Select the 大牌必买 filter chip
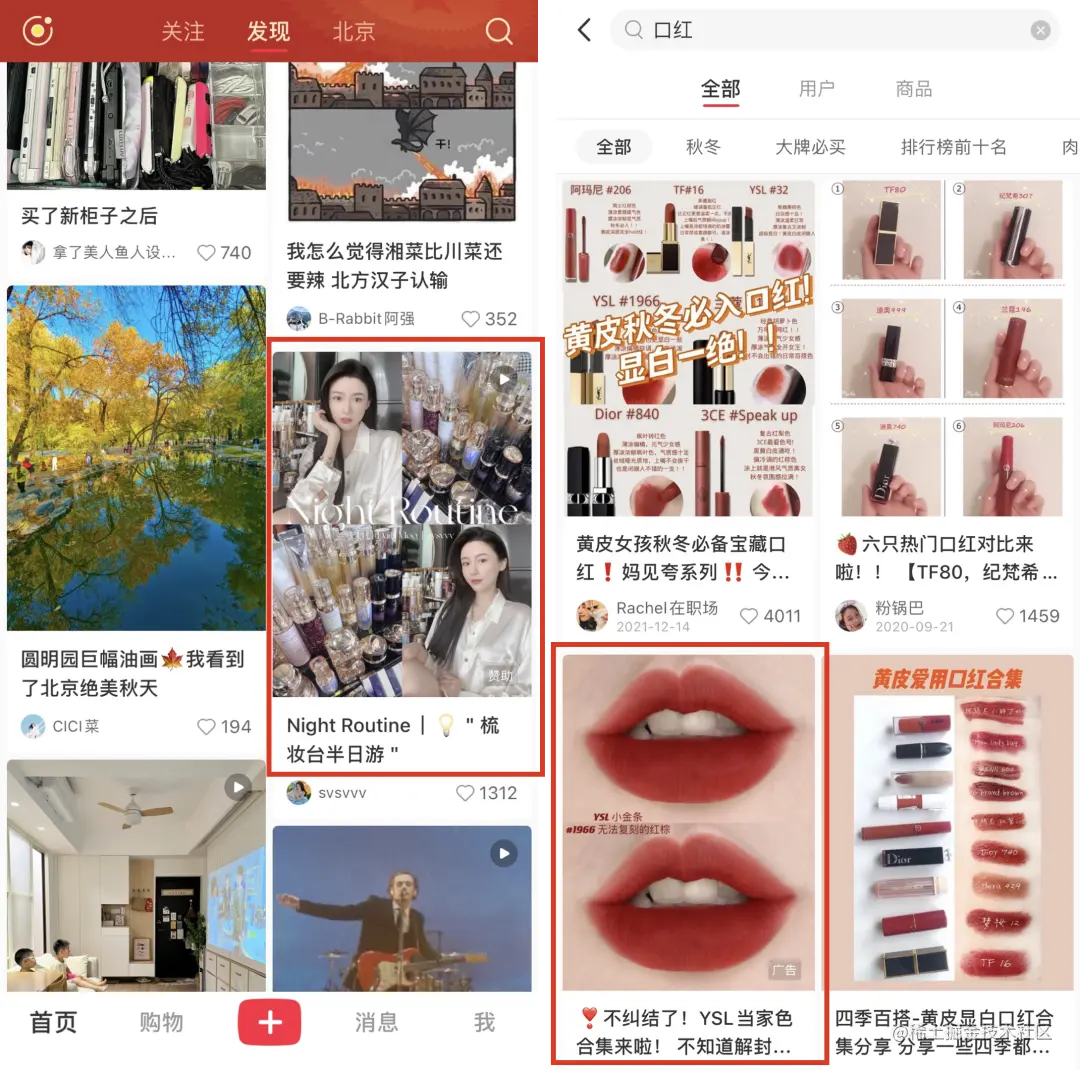This screenshot has height=1070, width=1080. point(810,147)
